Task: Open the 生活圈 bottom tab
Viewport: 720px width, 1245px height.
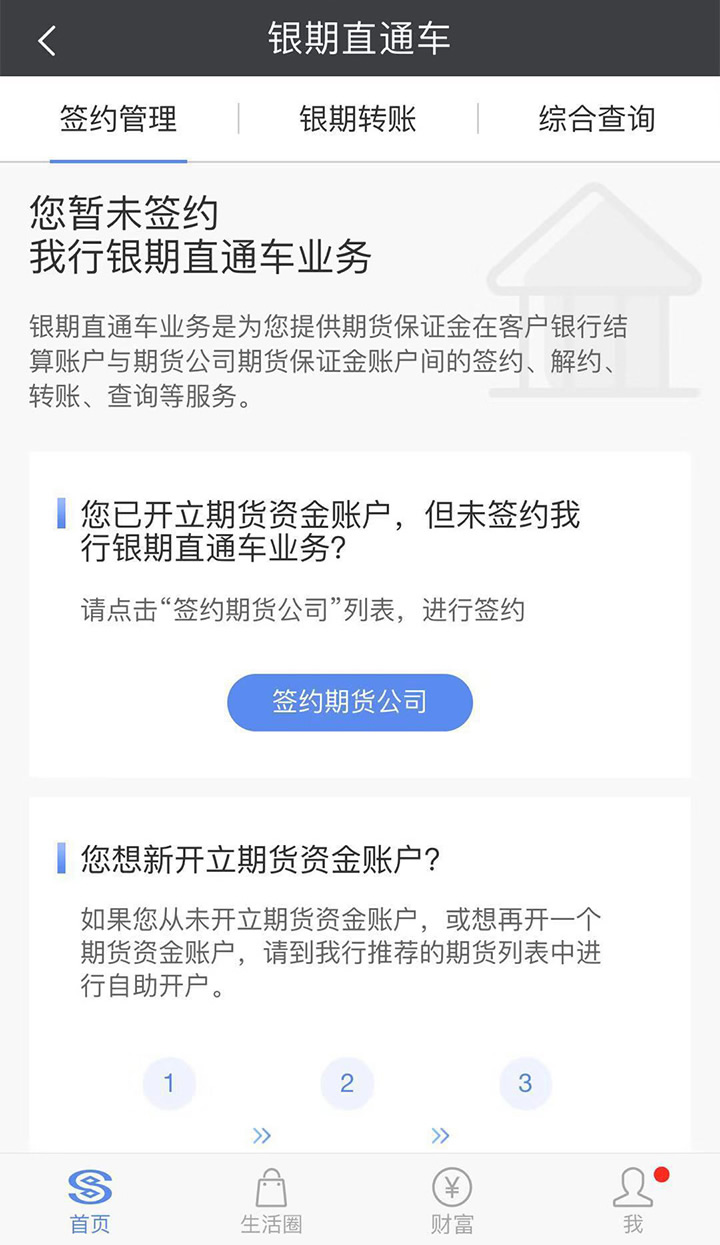Action: tap(271, 1201)
